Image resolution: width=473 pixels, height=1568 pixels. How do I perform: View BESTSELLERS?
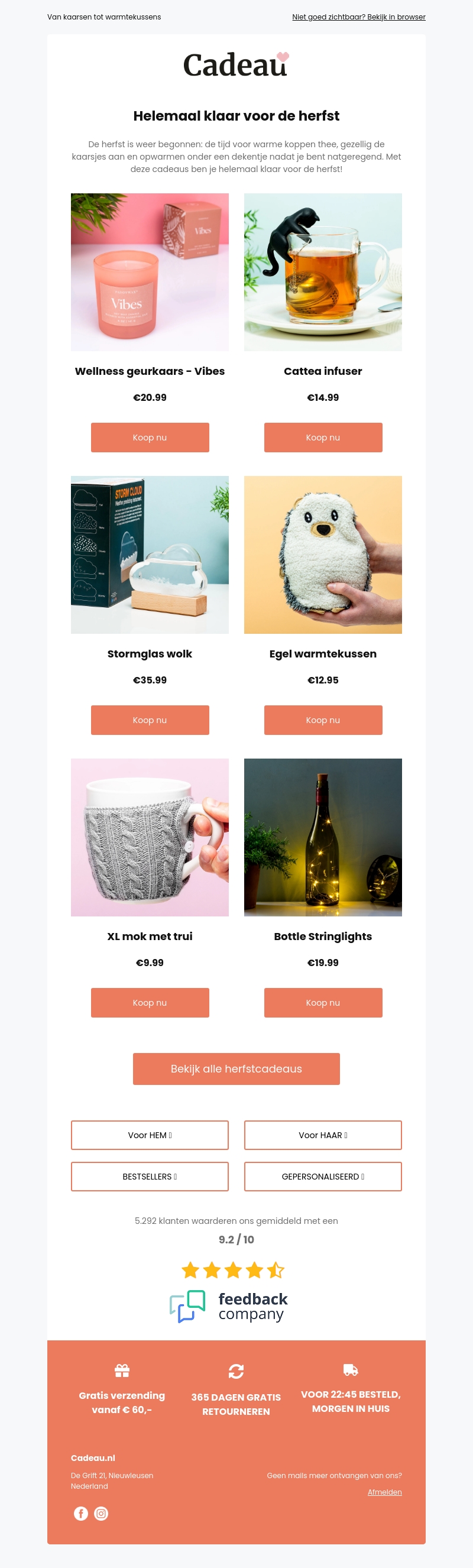click(150, 1176)
